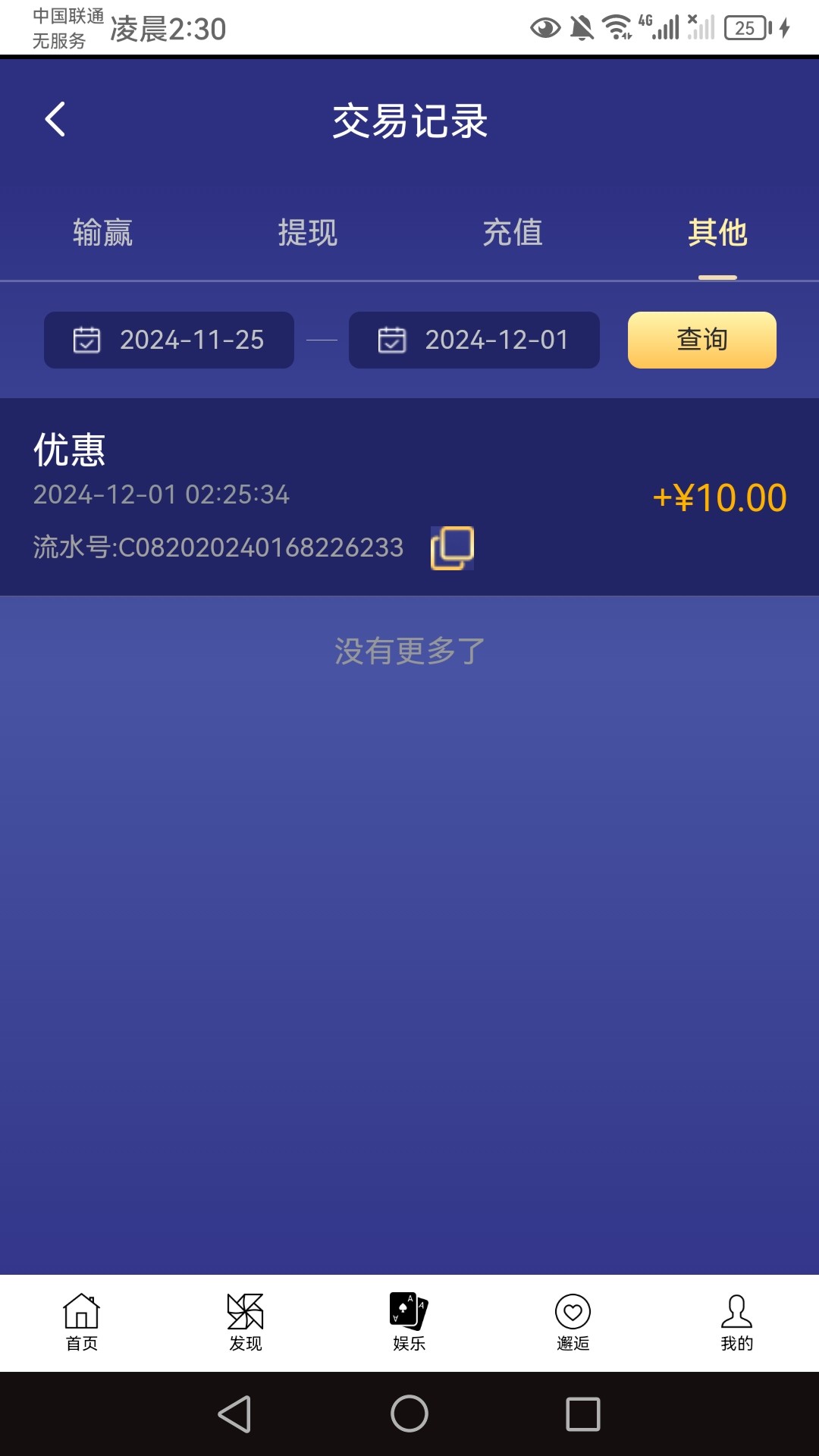
Task: Open system recent apps
Action: click(x=583, y=1414)
